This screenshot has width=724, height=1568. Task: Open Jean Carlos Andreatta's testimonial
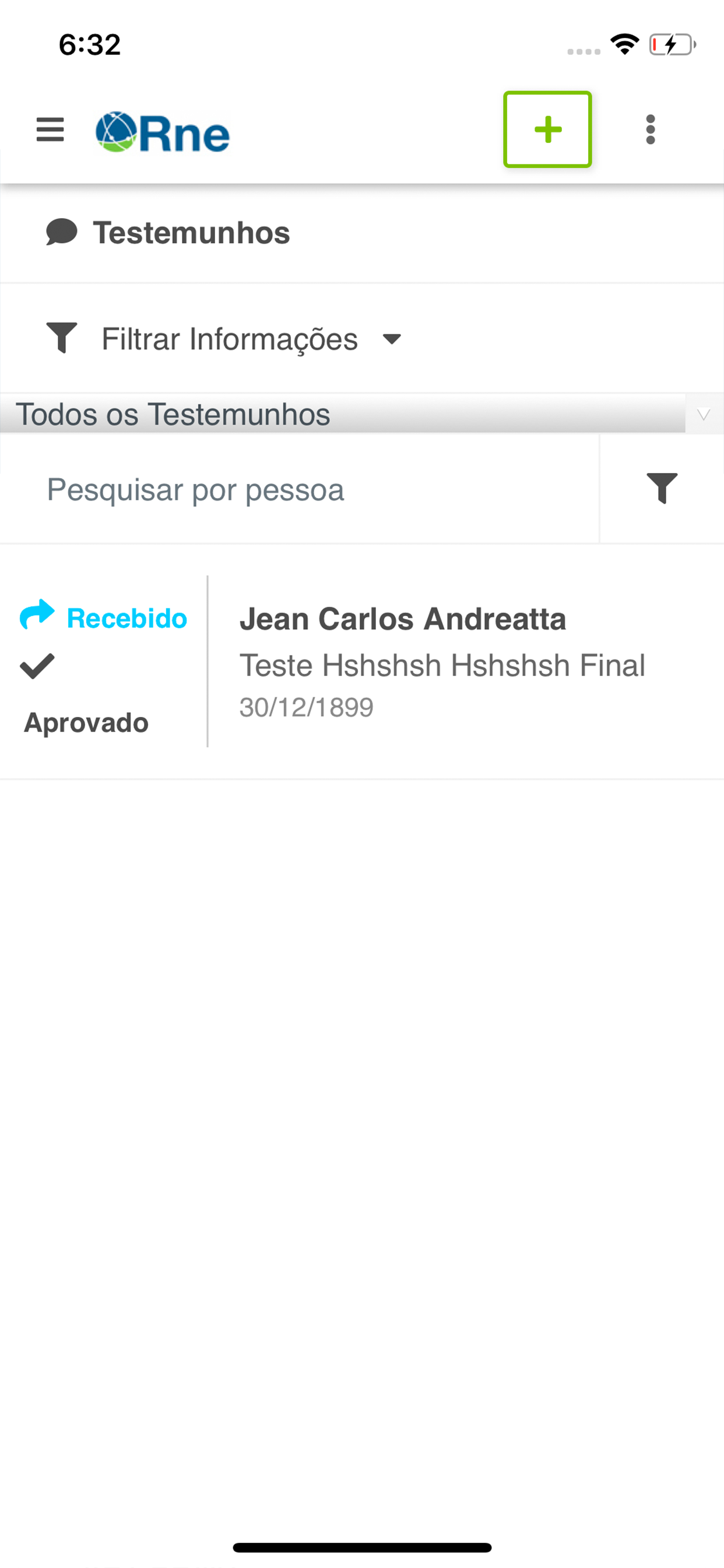click(x=362, y=661)
